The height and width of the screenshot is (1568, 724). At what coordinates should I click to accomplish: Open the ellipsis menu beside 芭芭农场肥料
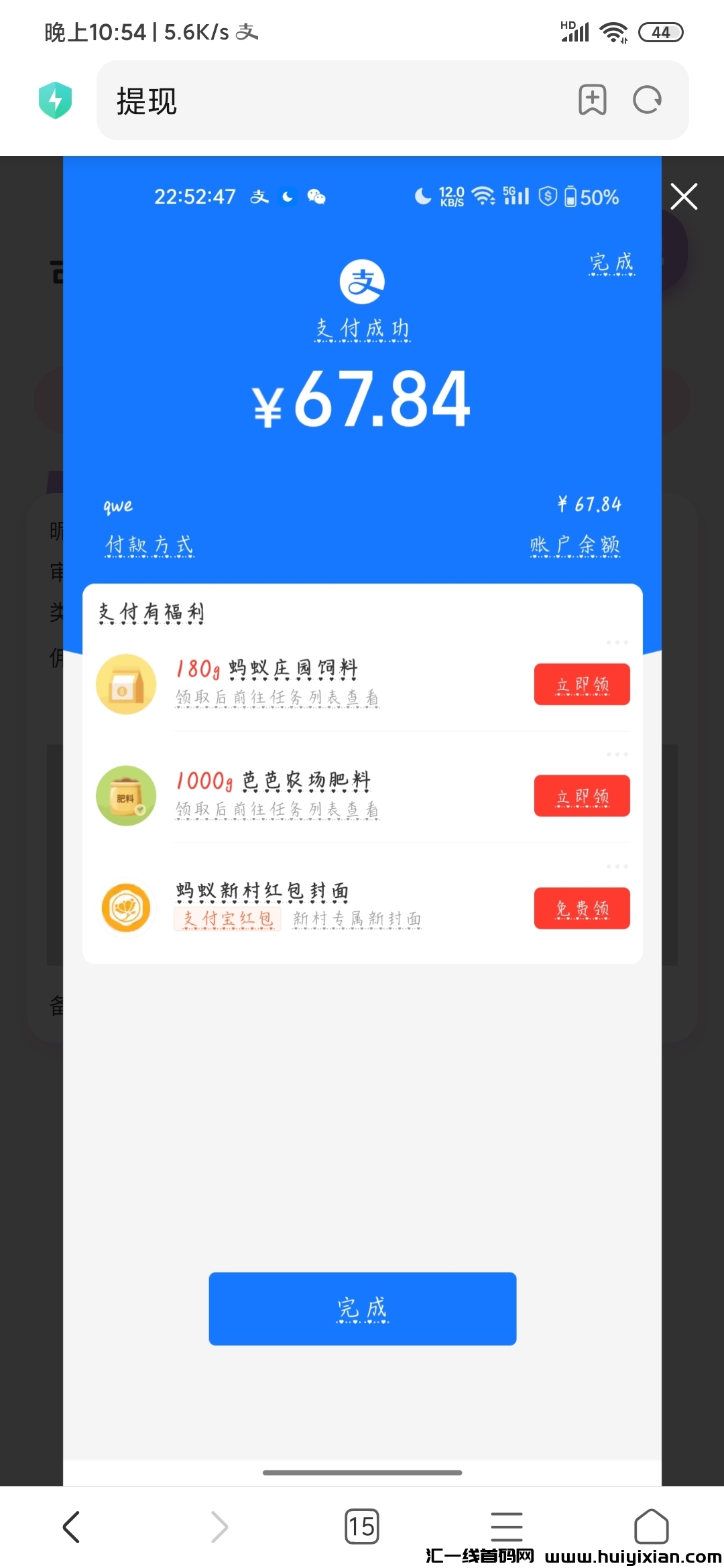pos(616,753)
